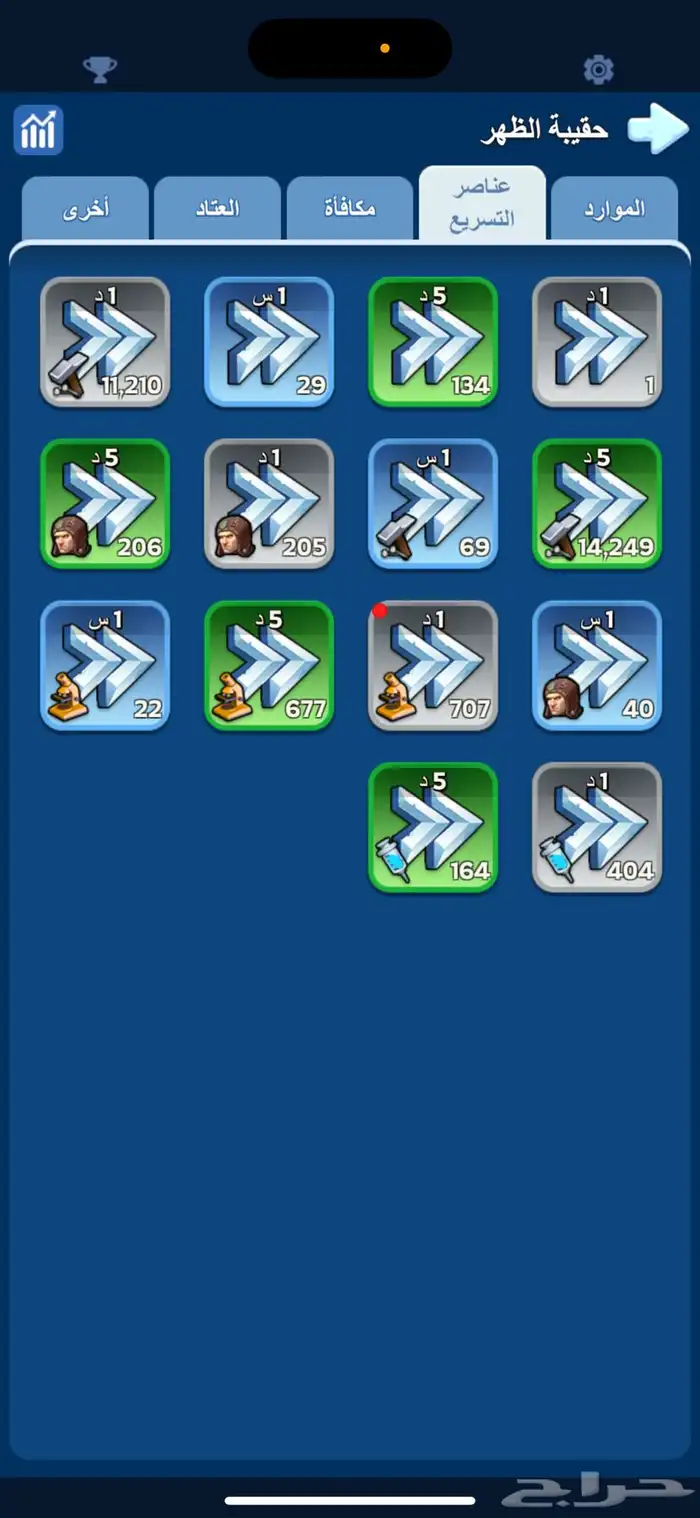Switch to the مكافأة tab
The image size is (700, 1518).
click(350, 209)
